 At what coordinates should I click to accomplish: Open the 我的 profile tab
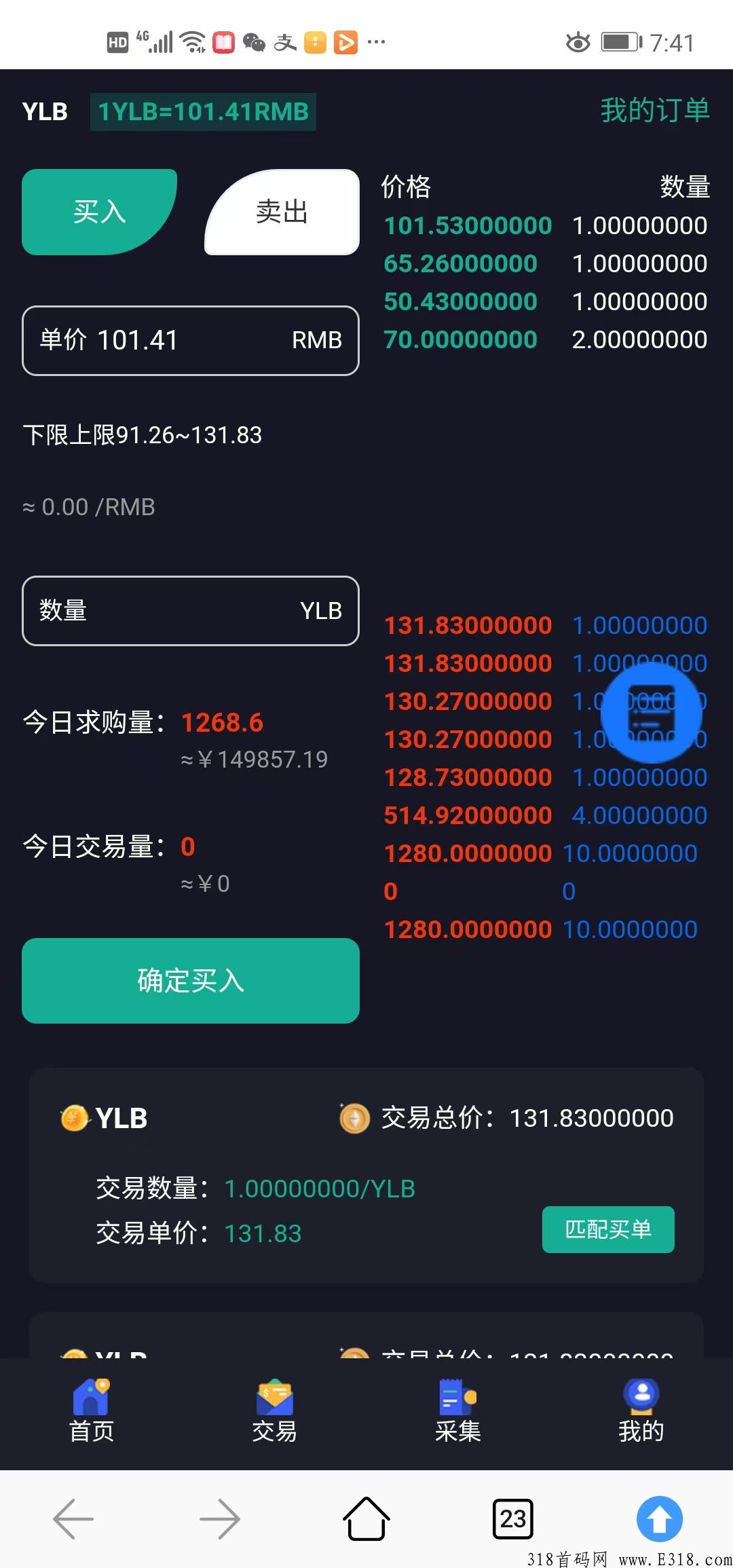641,1411
